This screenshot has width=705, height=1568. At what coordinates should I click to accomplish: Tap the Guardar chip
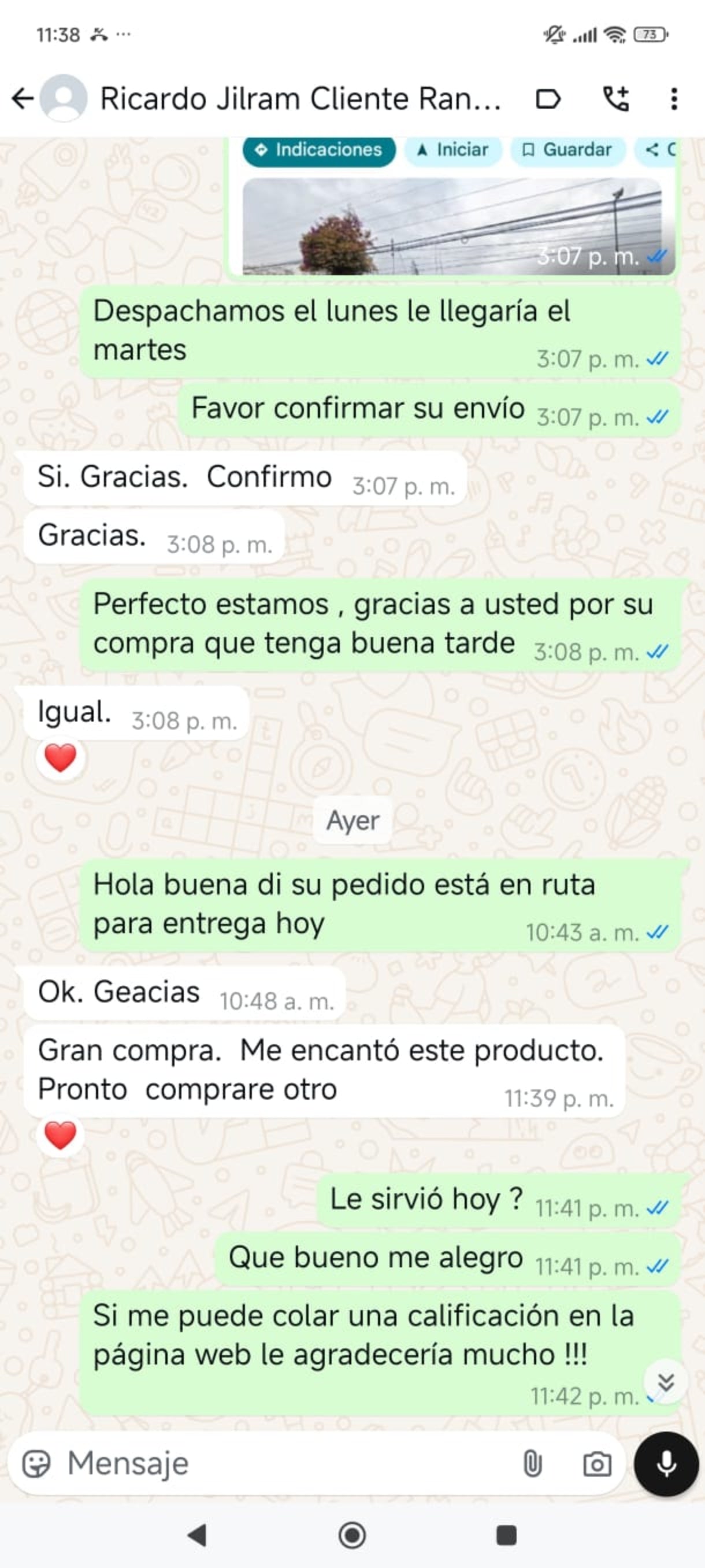point(567,150)
